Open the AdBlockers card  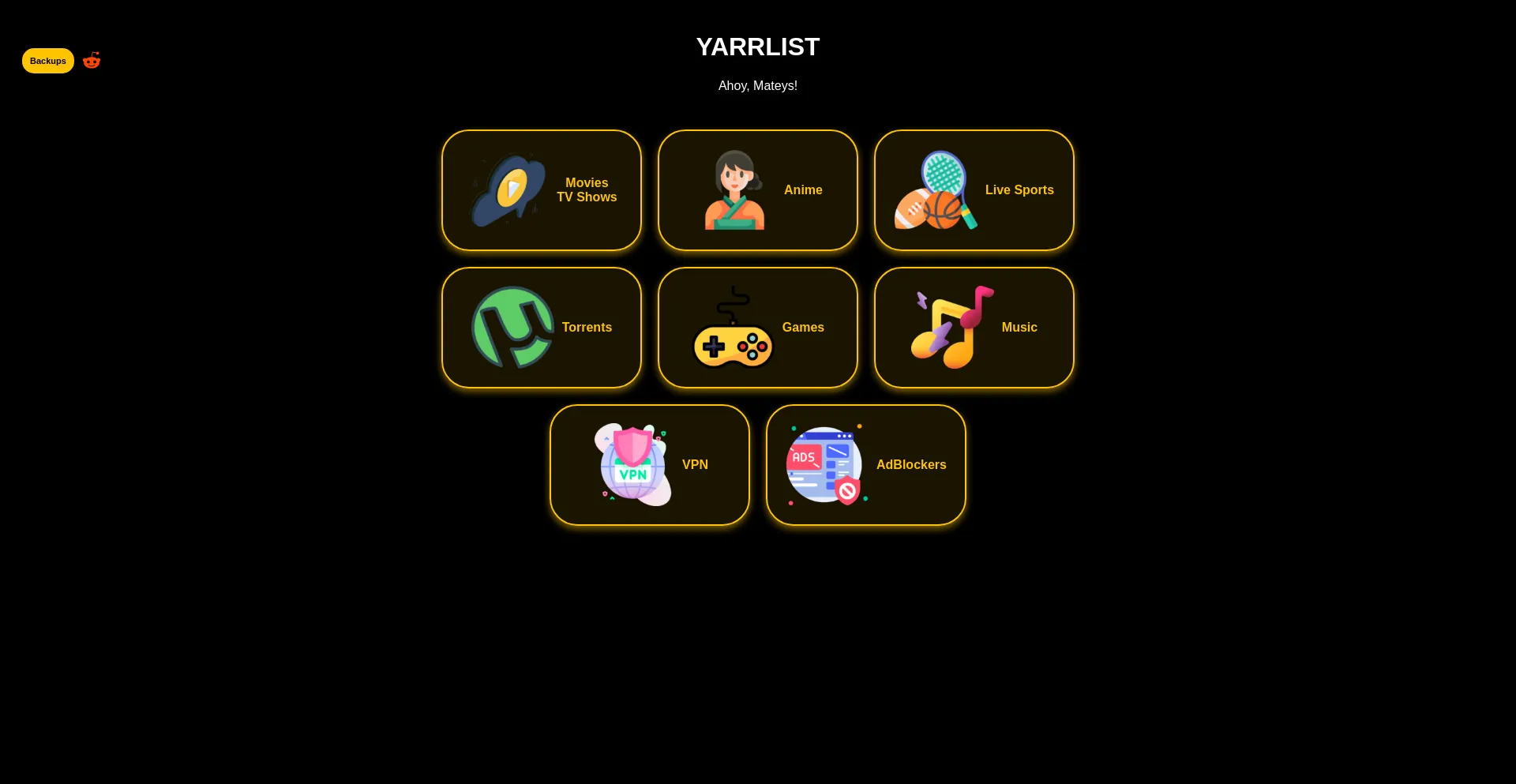[866, 465]
